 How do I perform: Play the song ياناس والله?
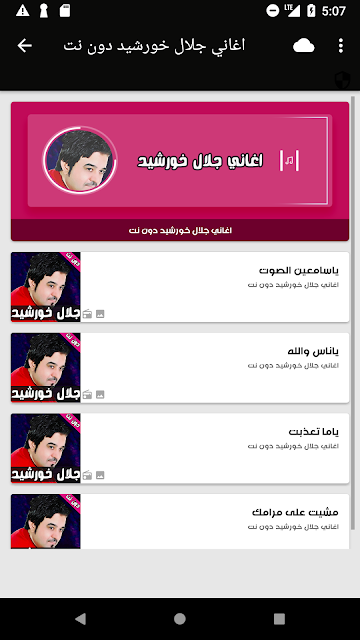click(180, 368)
